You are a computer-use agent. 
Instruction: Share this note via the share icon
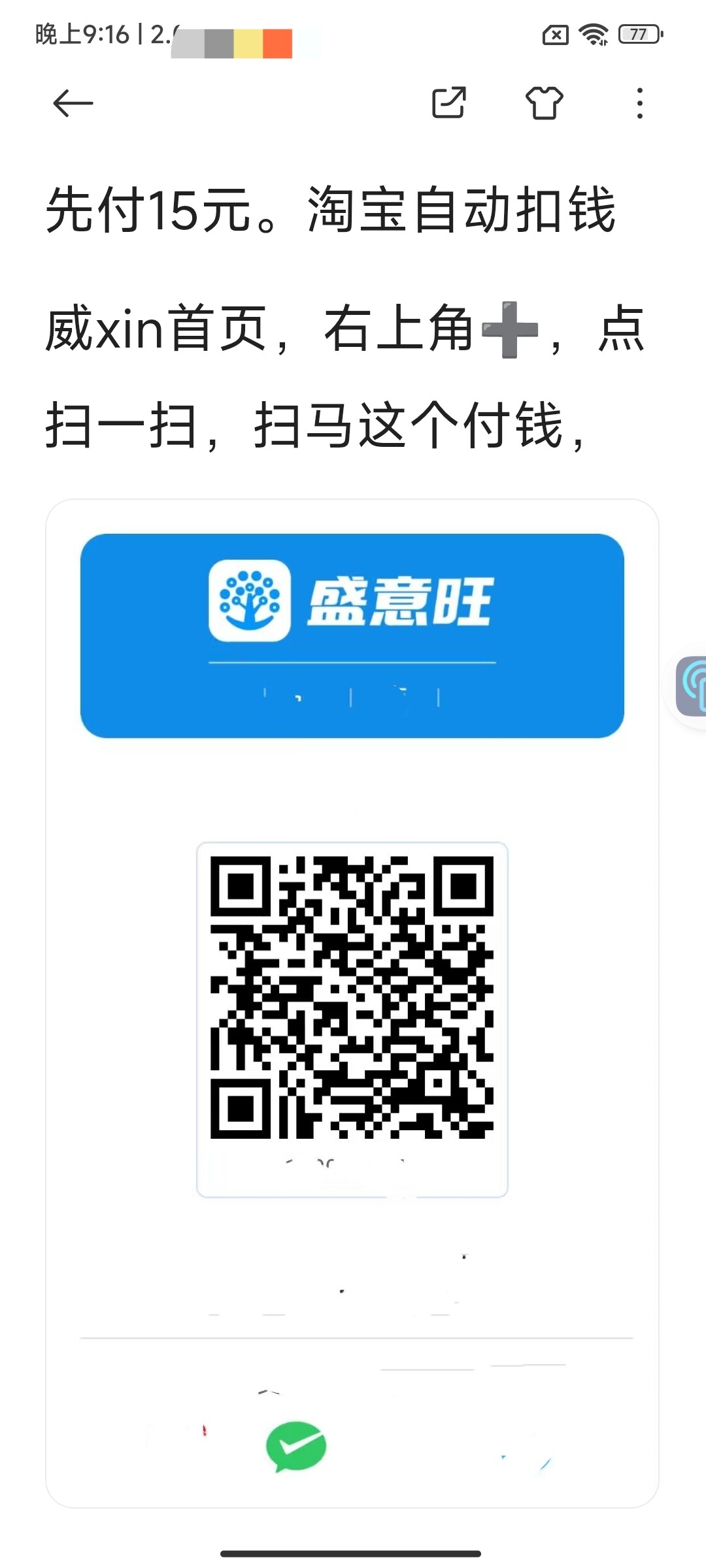(448, 103)
